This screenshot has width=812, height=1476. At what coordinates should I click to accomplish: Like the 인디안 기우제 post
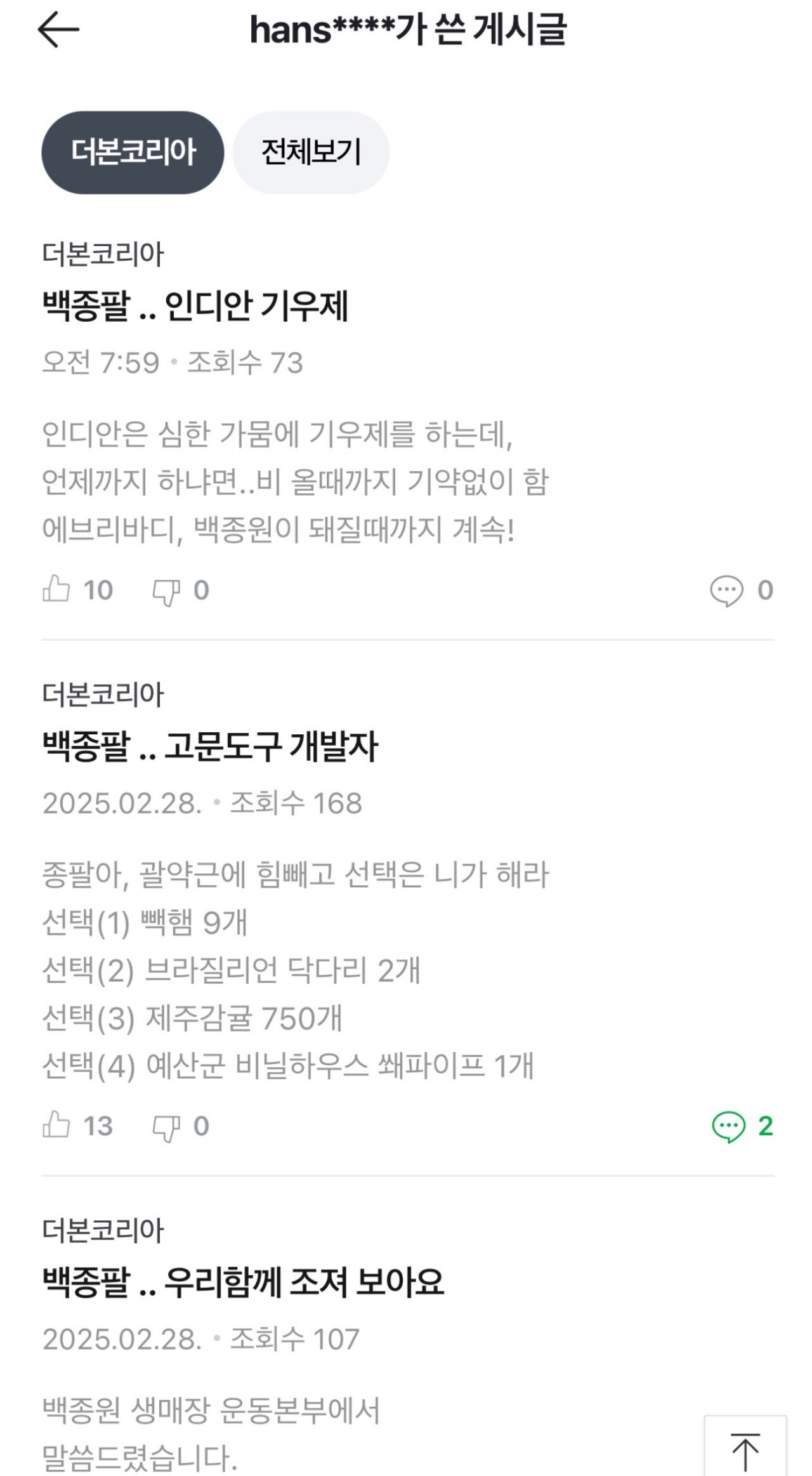point(56,590)
